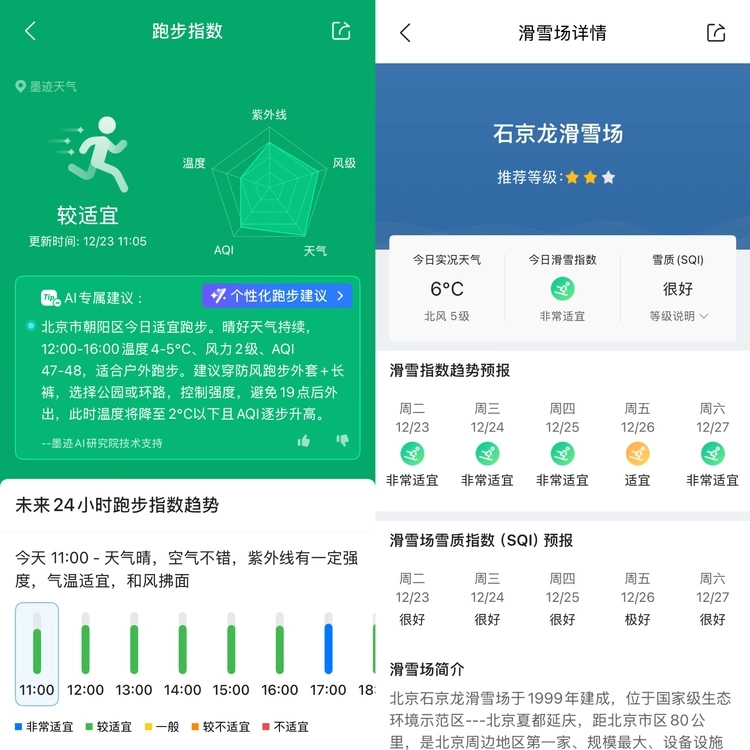This screenshot has width=750, height=750.
Task: Share the 跑步指数 page
Action: (x=341, y=31)
